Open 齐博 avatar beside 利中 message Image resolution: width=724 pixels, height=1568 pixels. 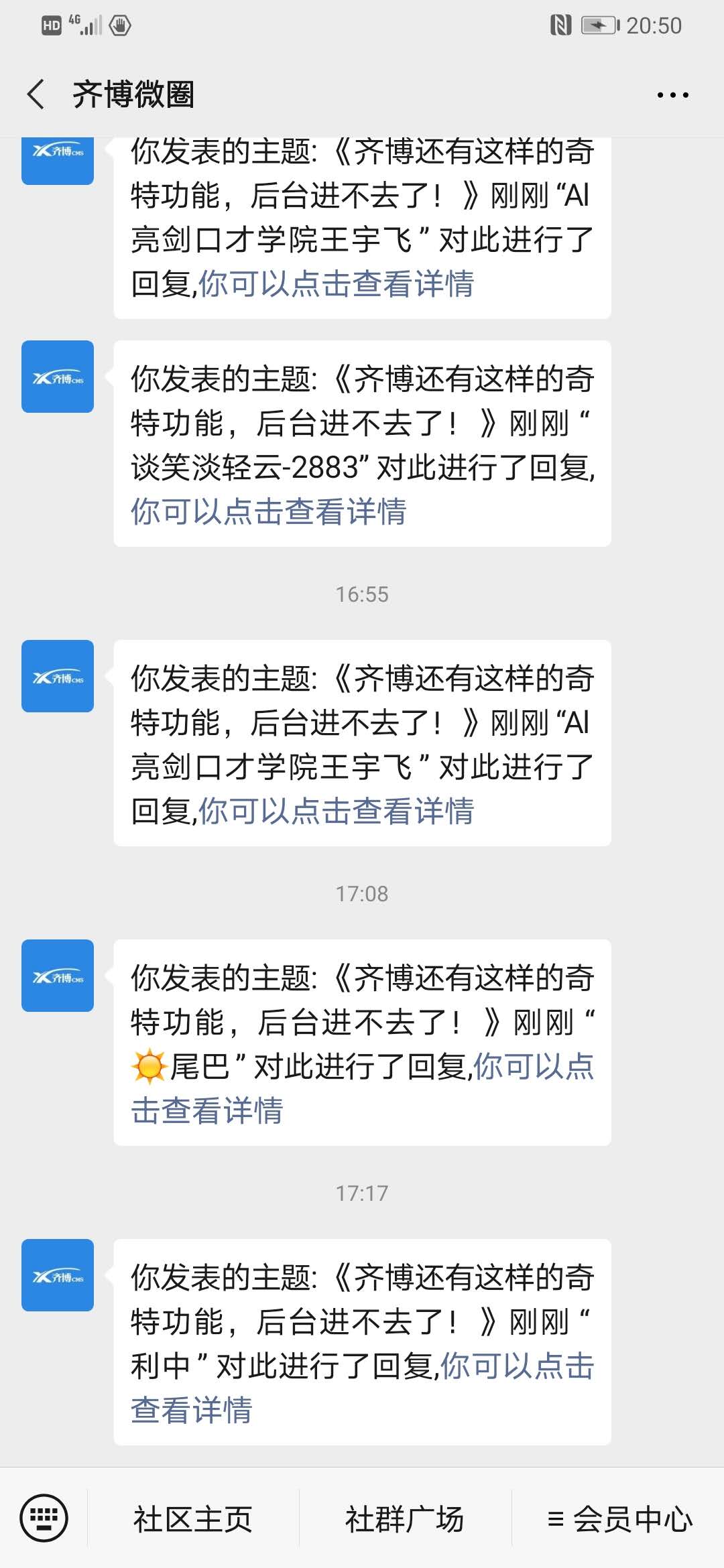click(x=58, y=1275)
